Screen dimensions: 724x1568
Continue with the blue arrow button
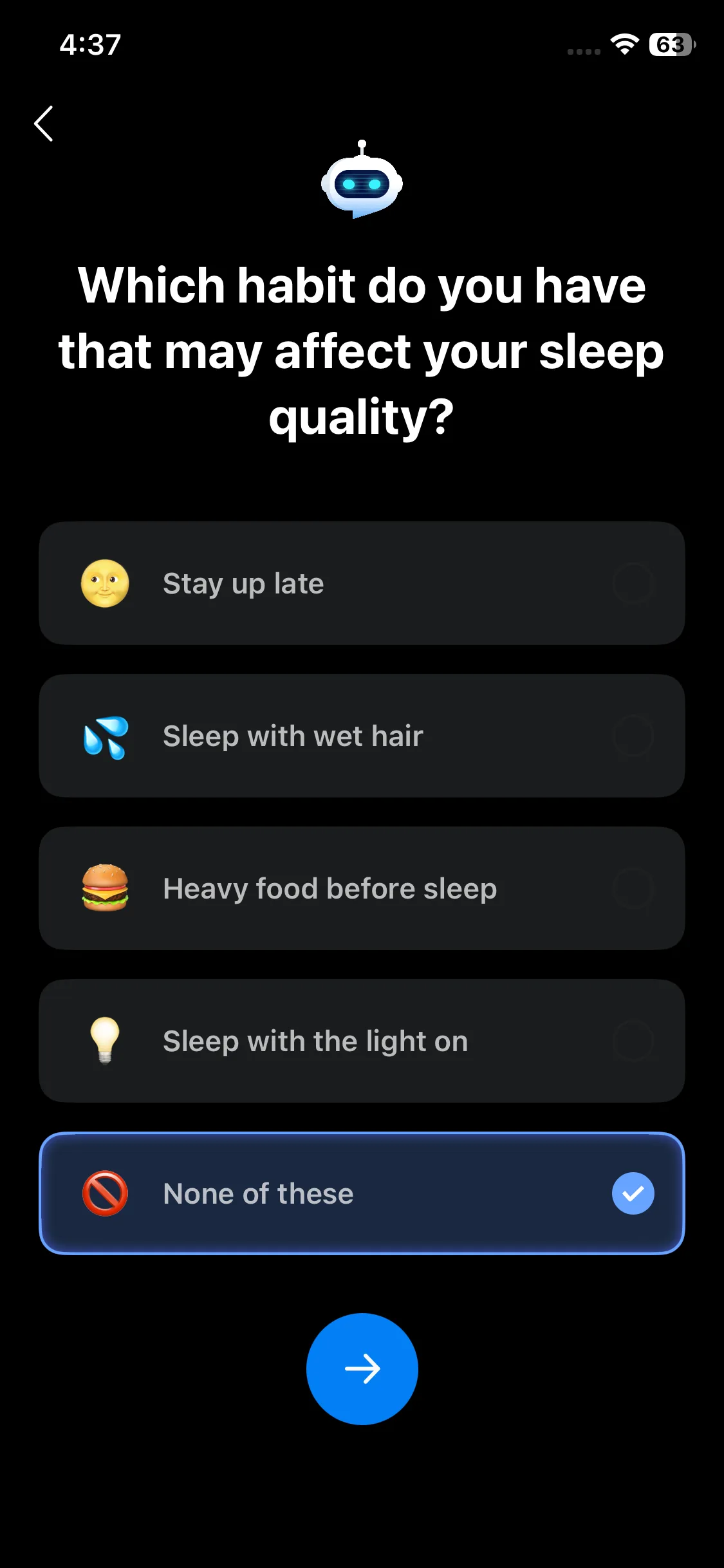(362, 1368)
